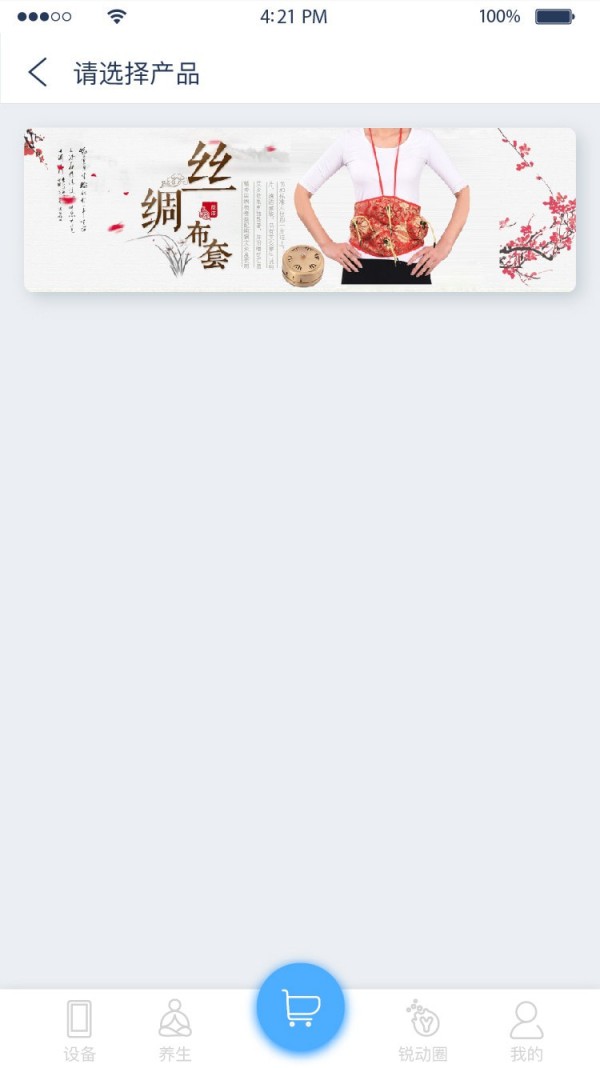Switch to the 养生 tab
Screen dimensions: 600x1068
(x=175, y=1030)
